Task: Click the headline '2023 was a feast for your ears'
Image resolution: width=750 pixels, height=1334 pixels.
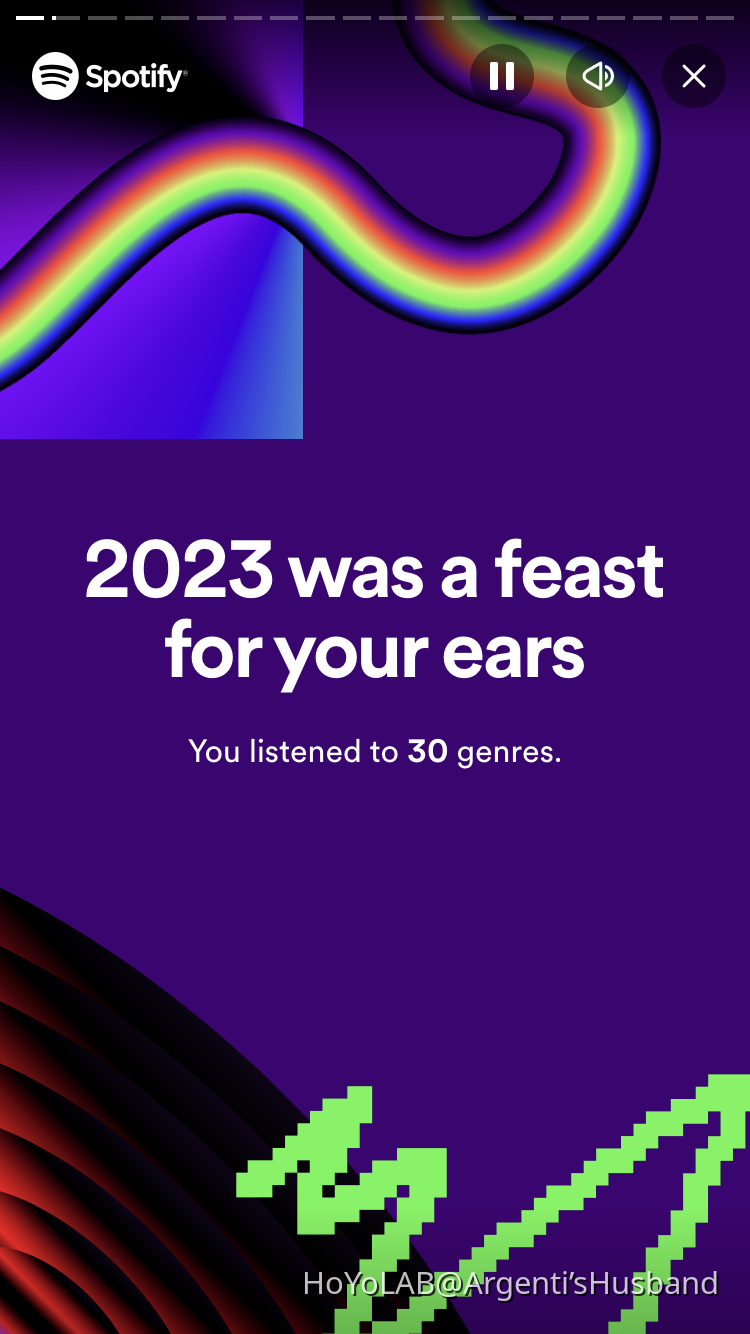Action: (375, 608)
